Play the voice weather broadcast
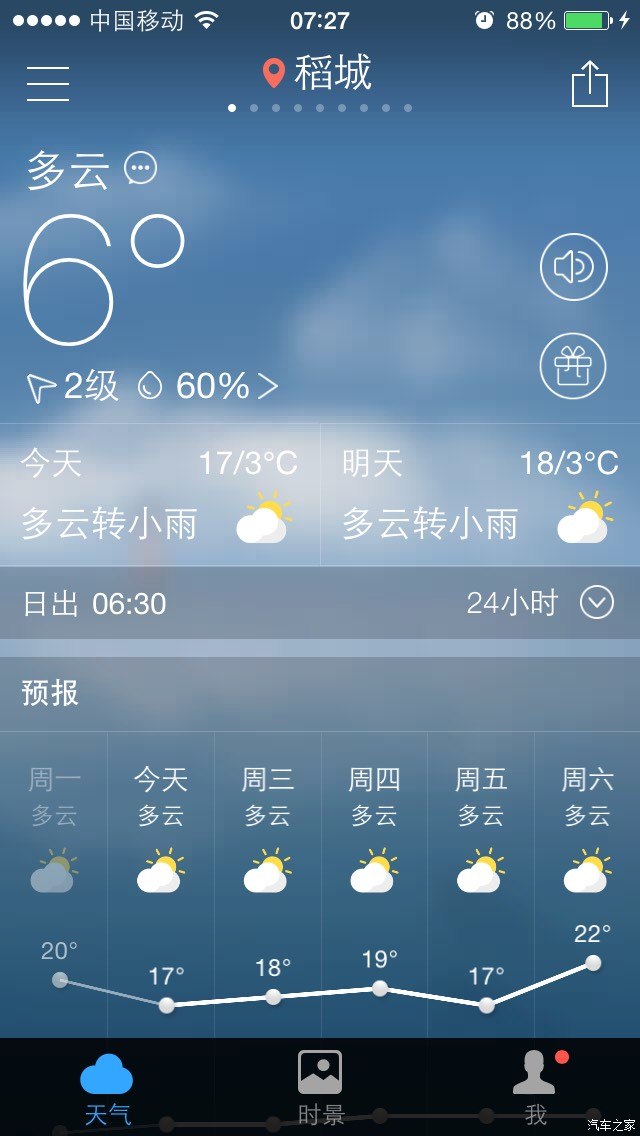Image resolution: width=640 pixels, height=1136 pixels. tap(574, 267)
